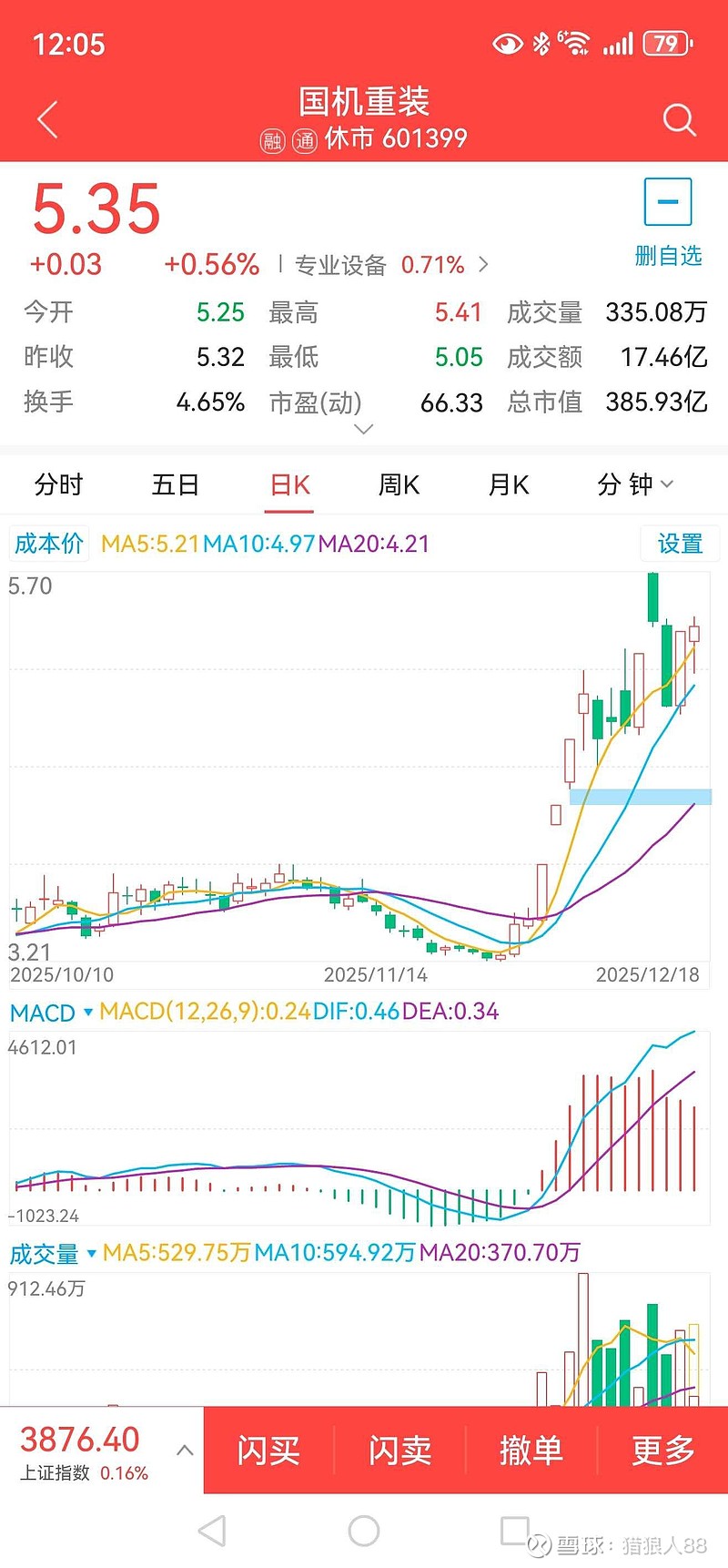Switch to the 月K tab
This screenshot has height=1568, width=728.
pyautogui.click(x=507, y=485)
